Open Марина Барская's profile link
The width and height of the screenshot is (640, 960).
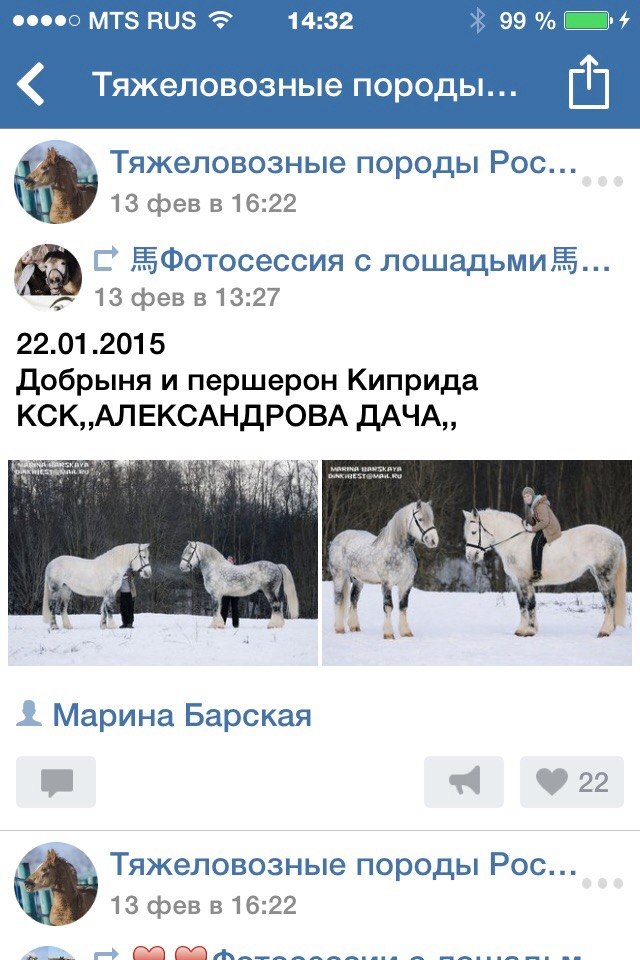pyautogui.click(x=180, y=716)
